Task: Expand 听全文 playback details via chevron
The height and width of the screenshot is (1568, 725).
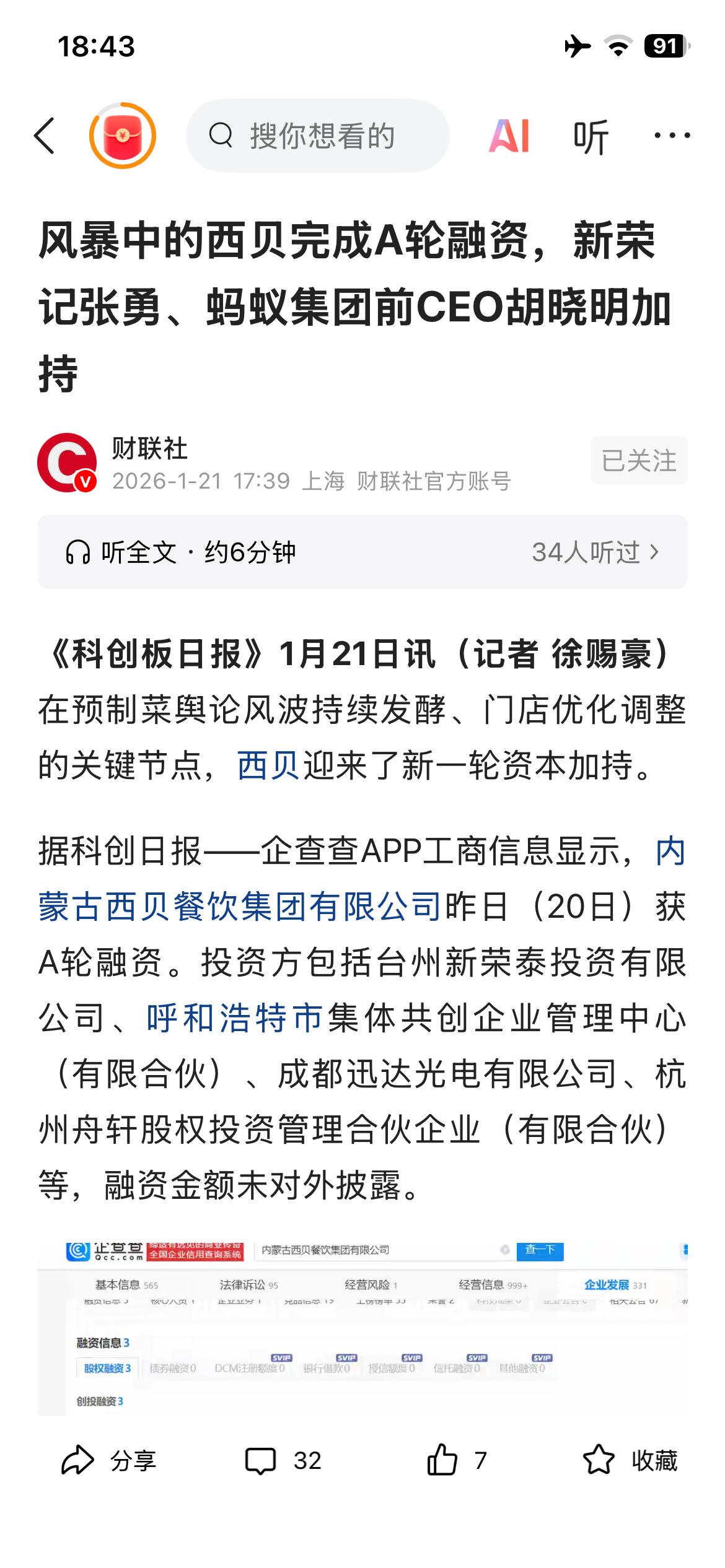Action: point(654,553)
